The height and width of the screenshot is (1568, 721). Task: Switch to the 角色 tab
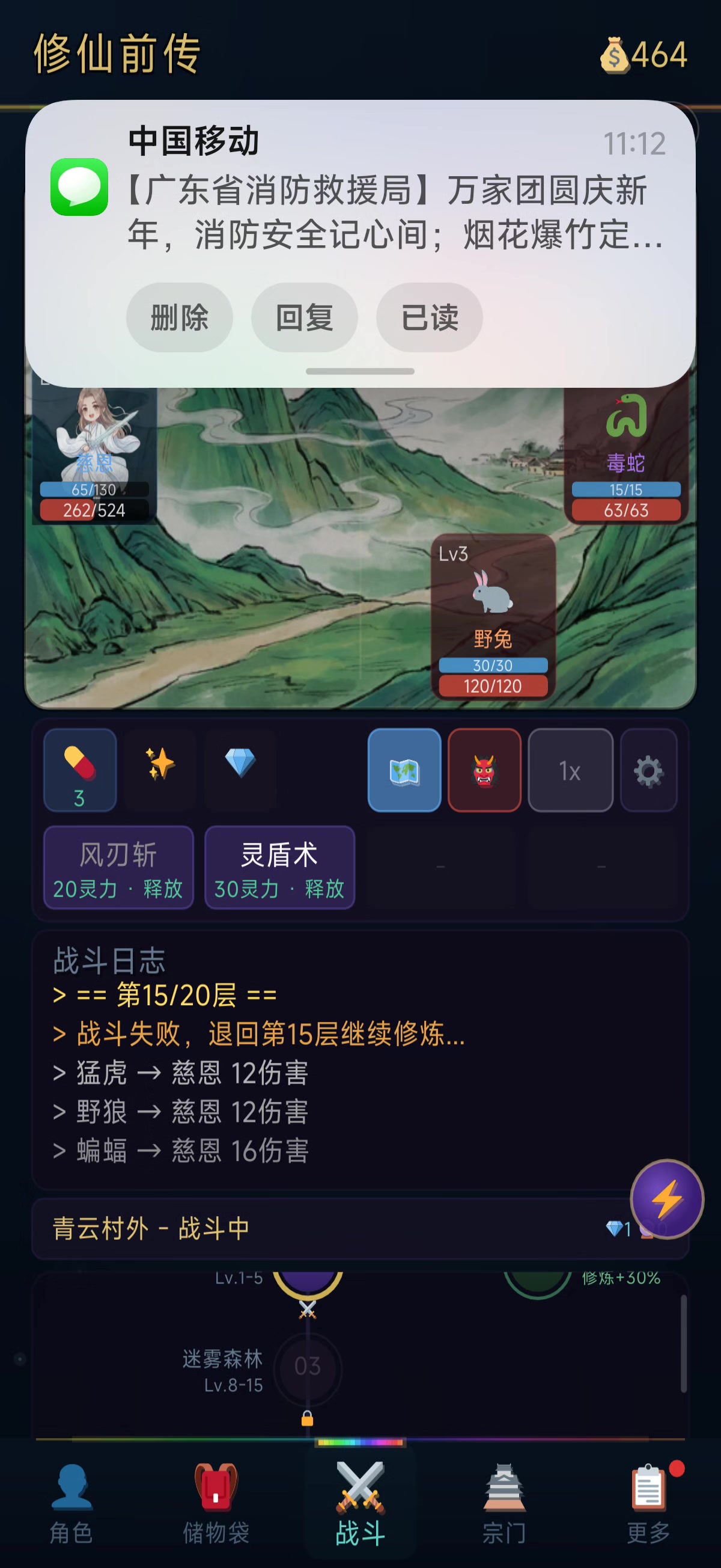(71, 1504)
